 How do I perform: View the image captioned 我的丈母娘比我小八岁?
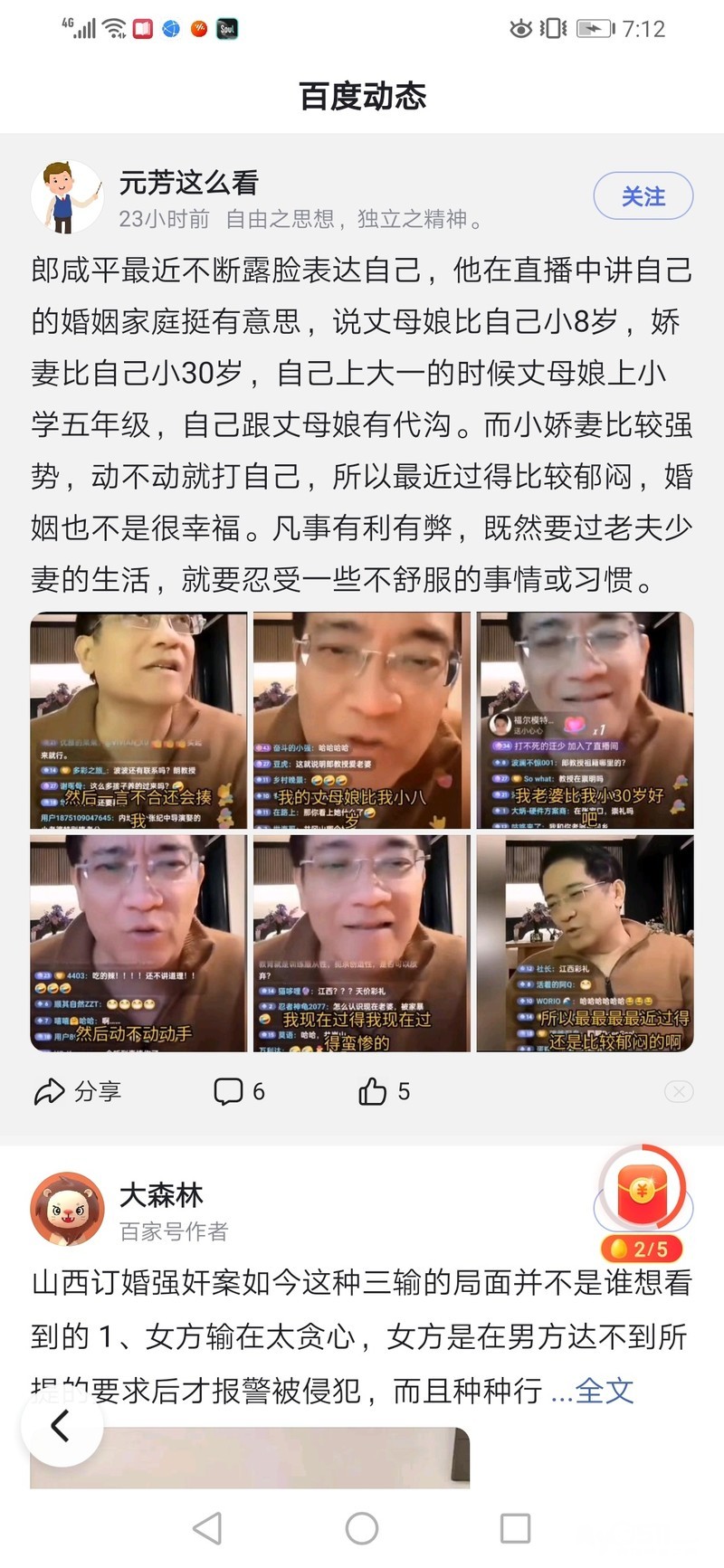point(361,720)
